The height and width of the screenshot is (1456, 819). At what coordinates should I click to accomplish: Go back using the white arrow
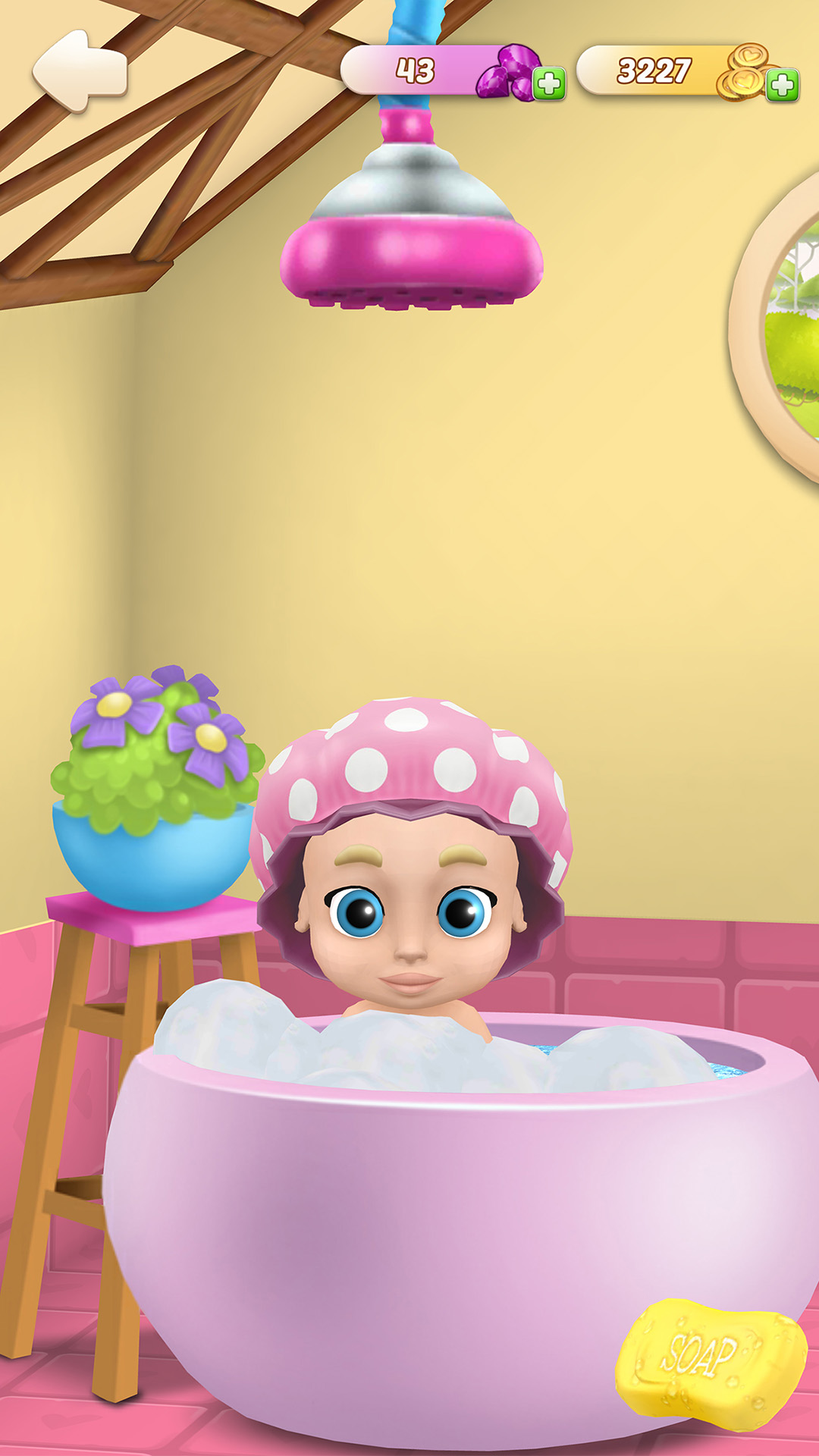coord(80,72)
